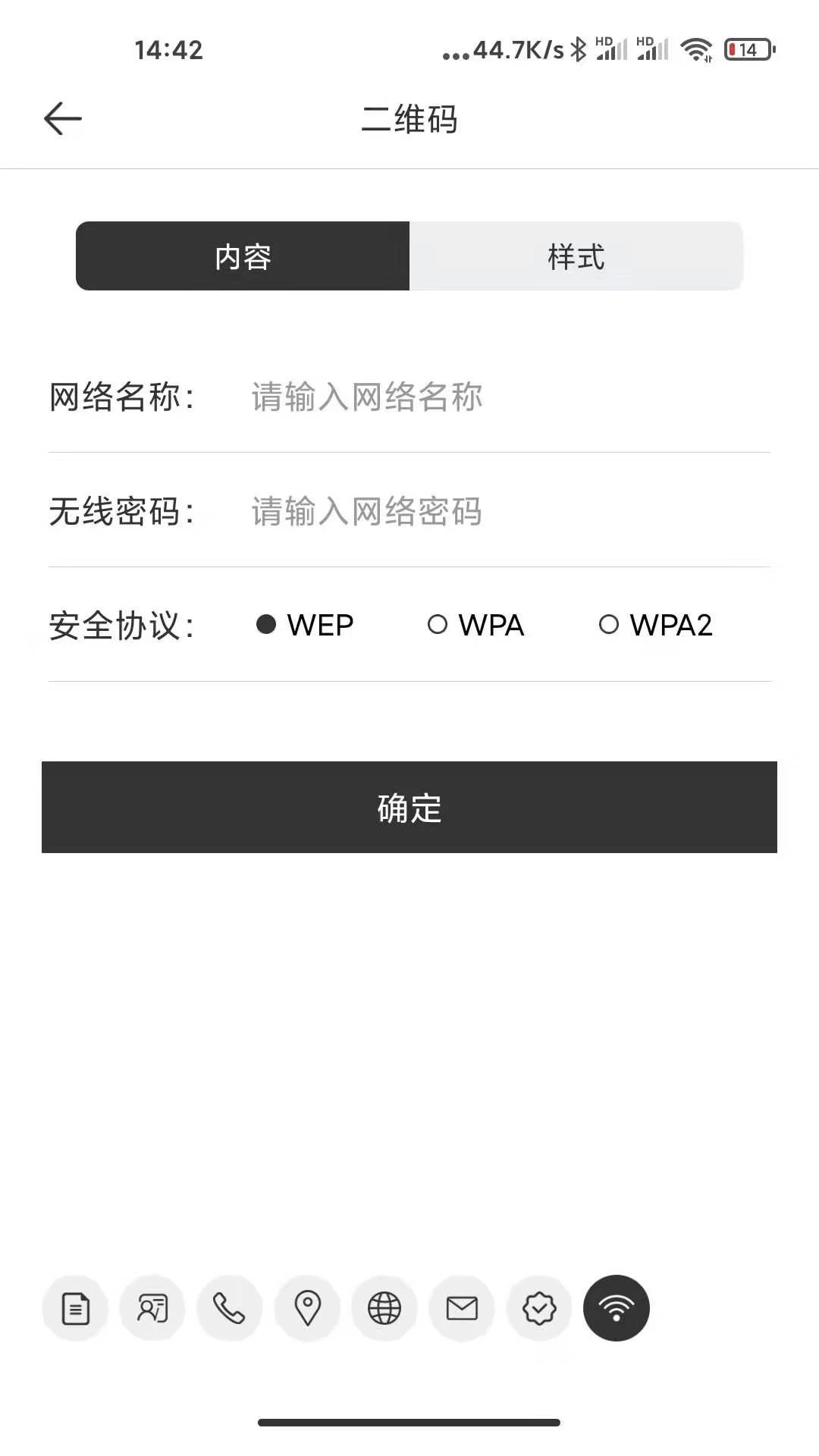Choose the location QR type icon
The height and width of the screenshot is (1456, 819).
coord(307,1308)
